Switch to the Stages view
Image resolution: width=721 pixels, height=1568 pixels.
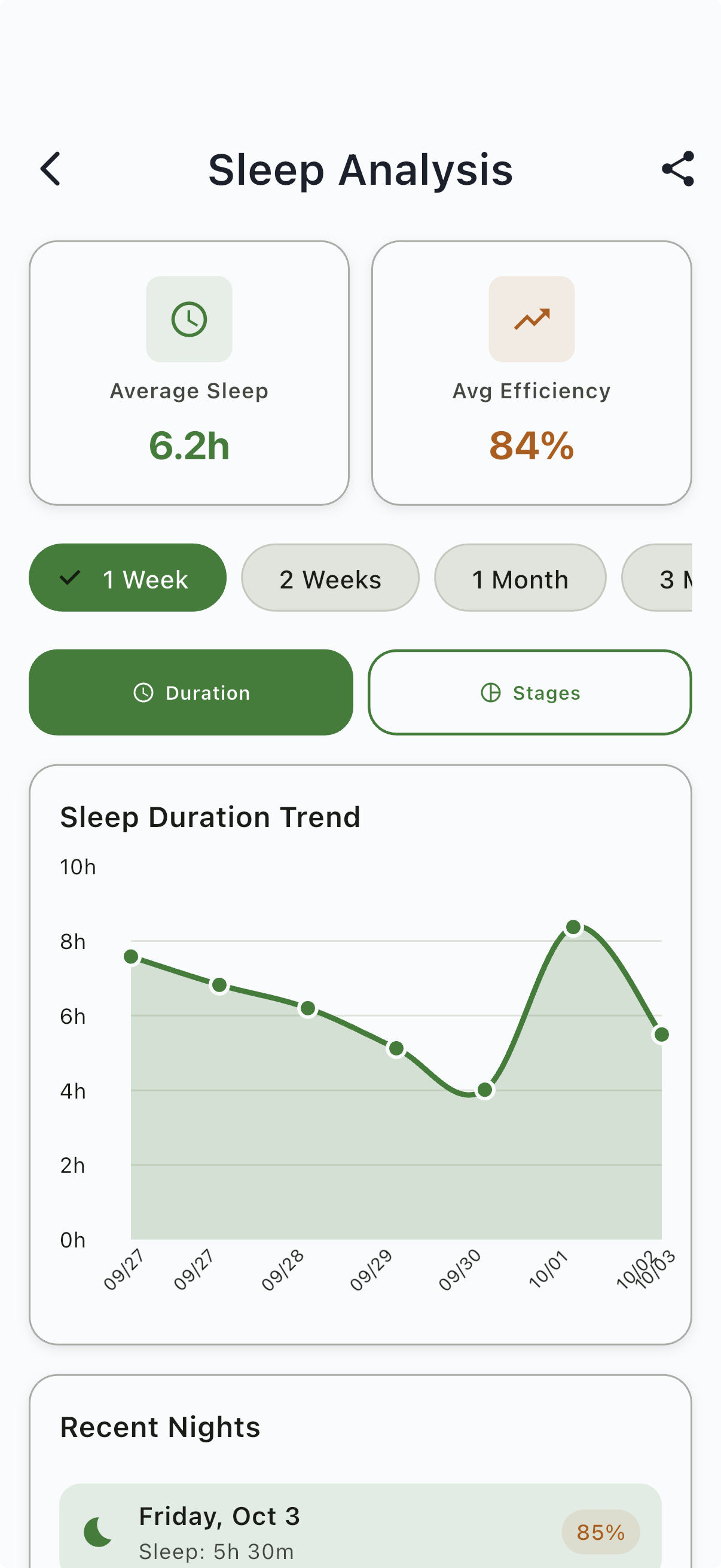(x=529, y=692)
